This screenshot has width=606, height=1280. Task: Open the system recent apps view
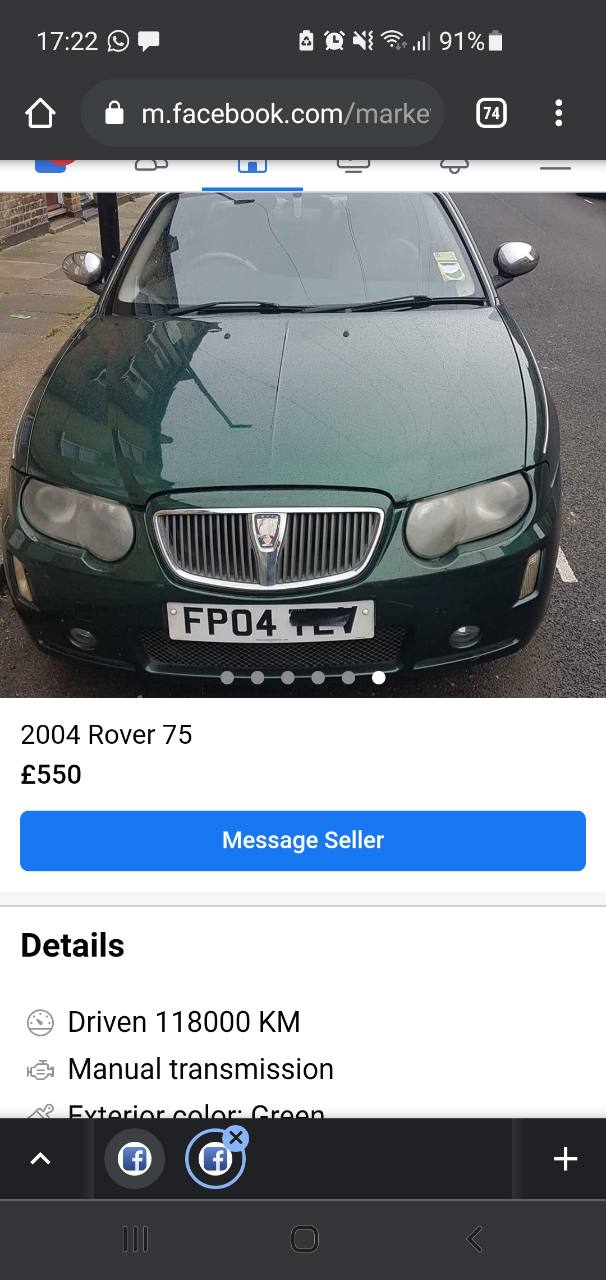tap(135, 1239)
